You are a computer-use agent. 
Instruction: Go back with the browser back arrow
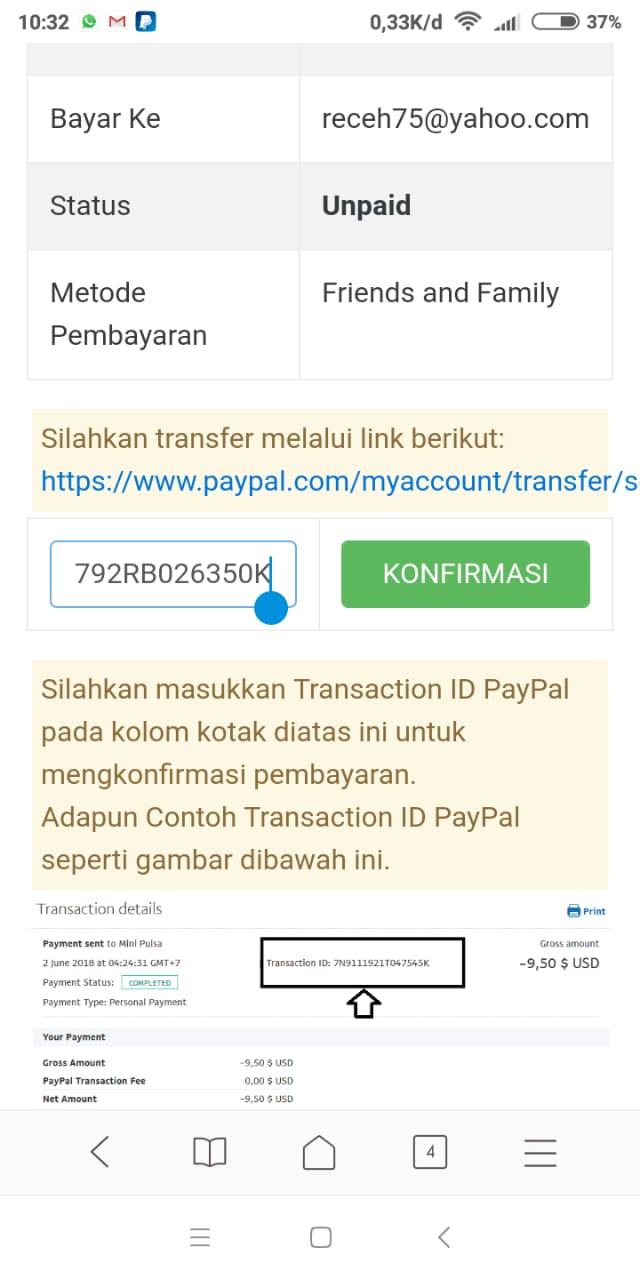point(100,1152)
